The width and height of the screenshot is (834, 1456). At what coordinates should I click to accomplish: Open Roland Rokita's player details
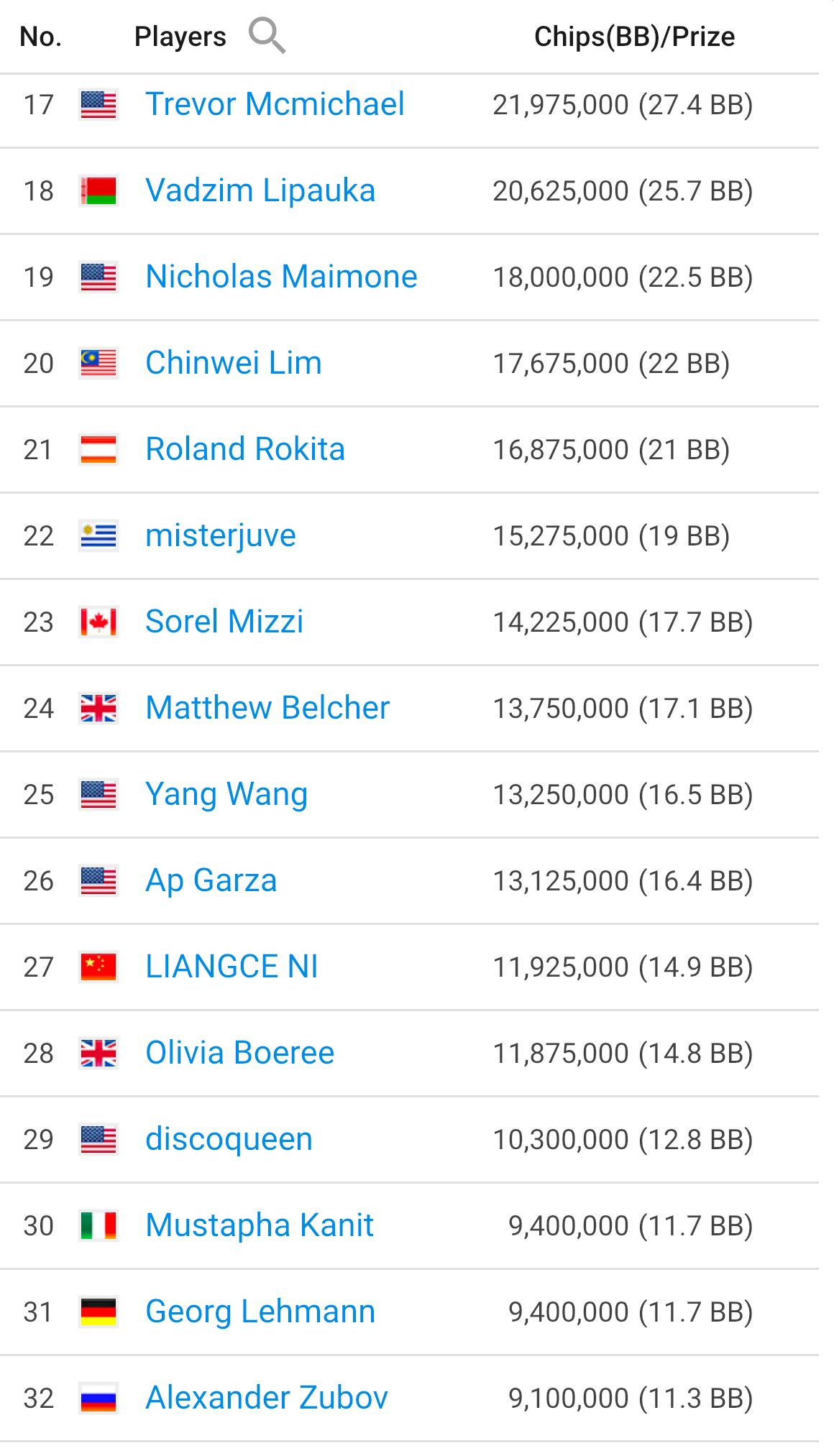pyautogui.click(x=245, y=449)
